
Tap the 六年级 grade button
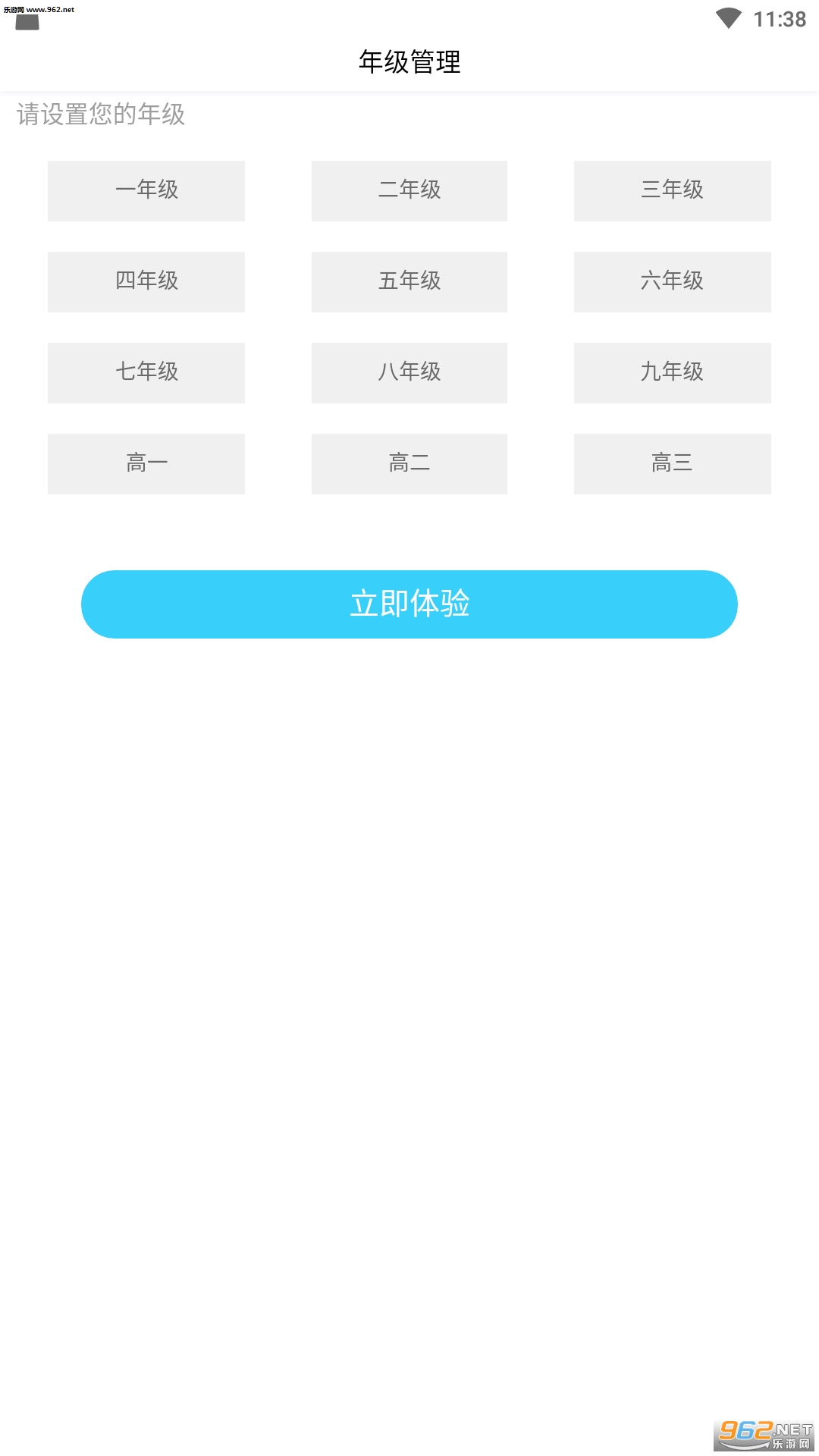coord(673,282)
